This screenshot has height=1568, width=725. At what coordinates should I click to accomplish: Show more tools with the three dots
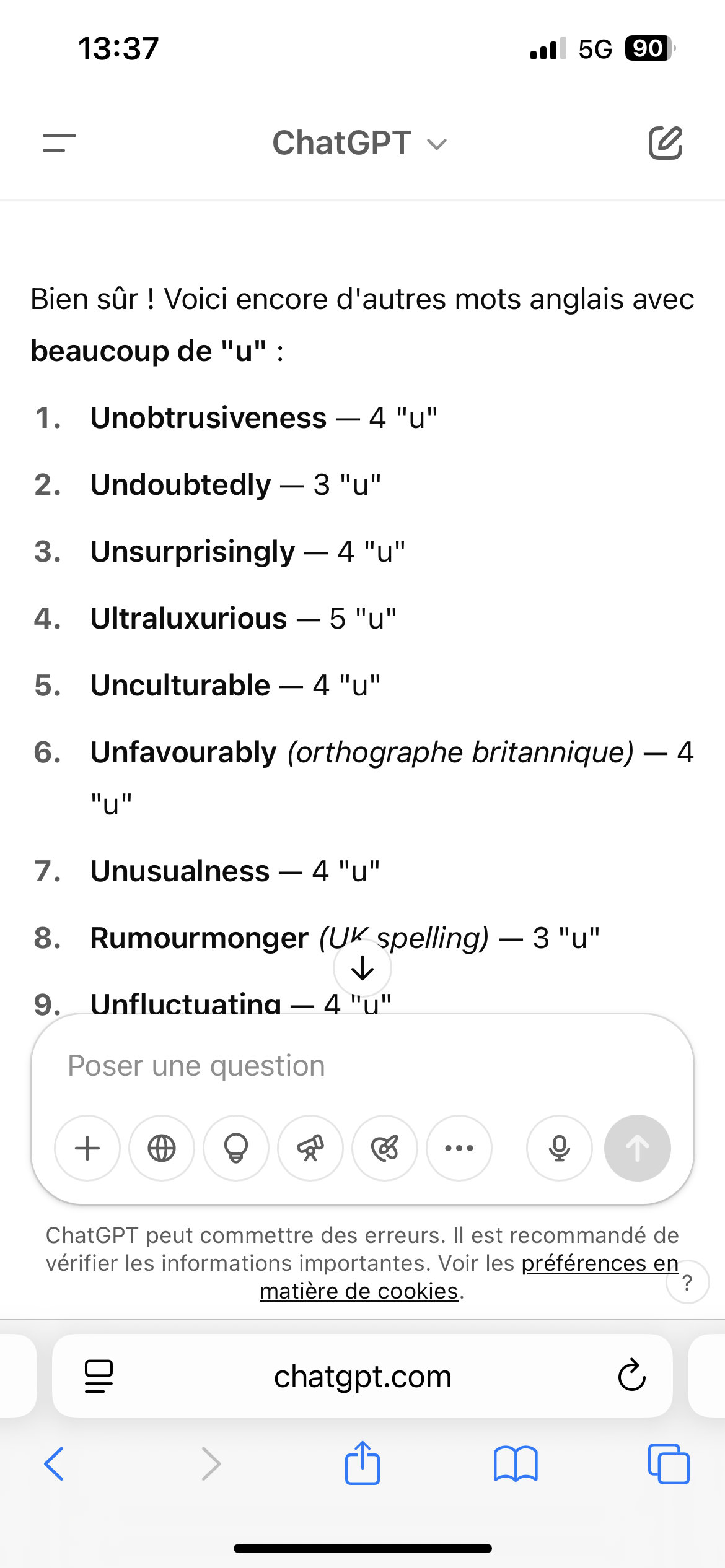pos(459,1148)
